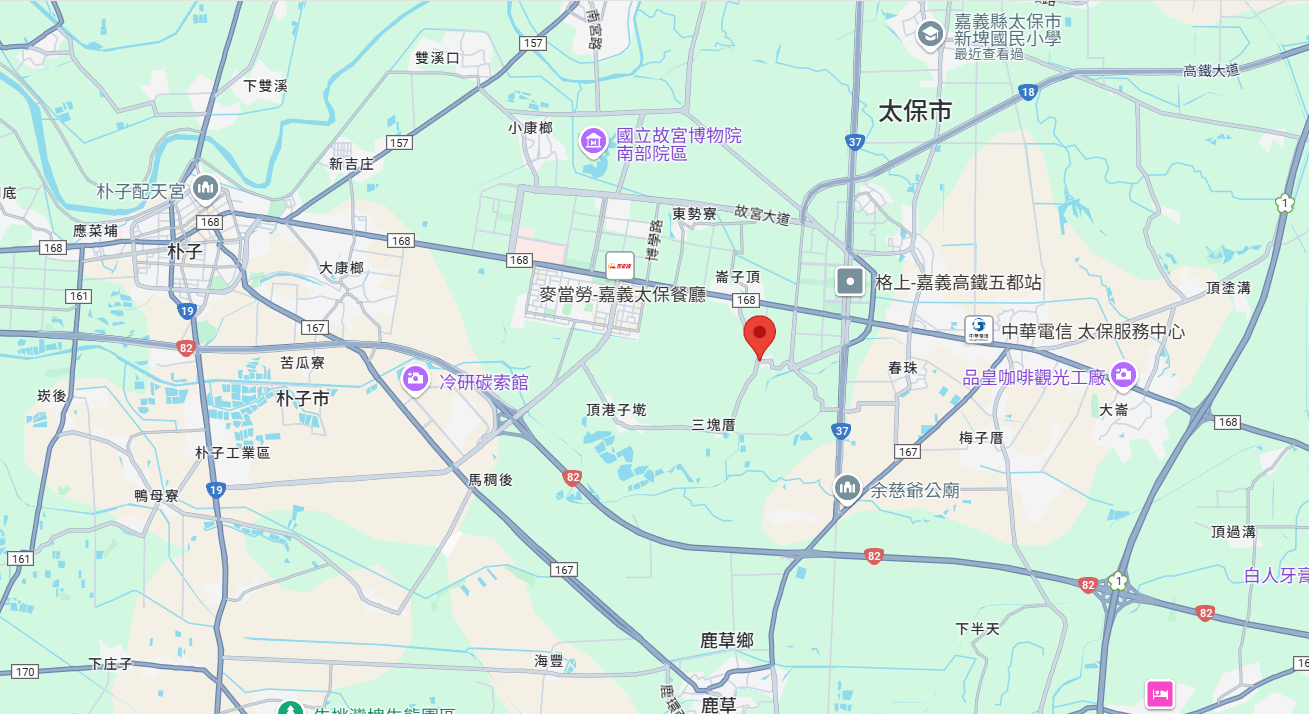The image size is (1309, 714).
Task: Select the 麥當勞-嘉義太保餐廳 marker
Action: [619, 267]
